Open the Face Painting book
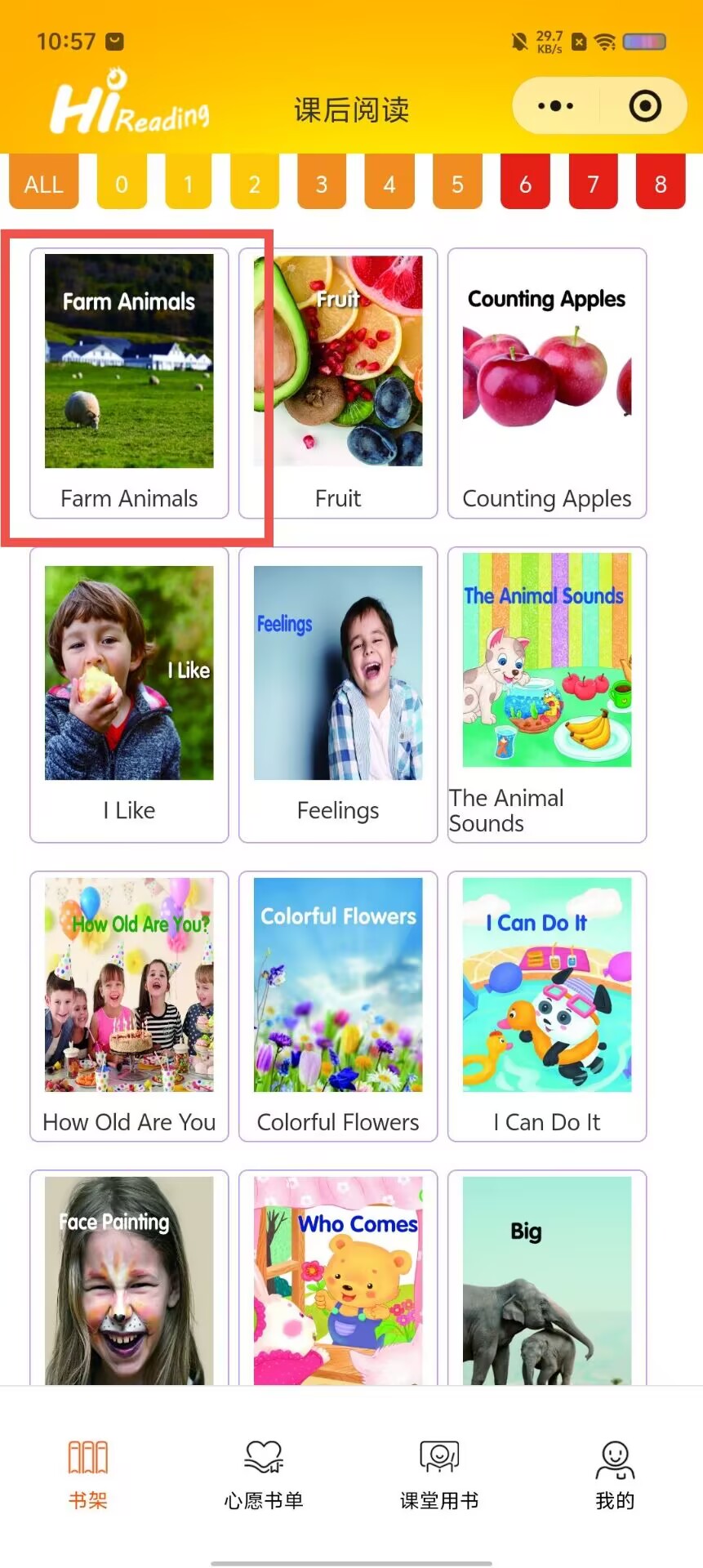This screenshot has height=1568, width=703. (x=129, y=1278)
